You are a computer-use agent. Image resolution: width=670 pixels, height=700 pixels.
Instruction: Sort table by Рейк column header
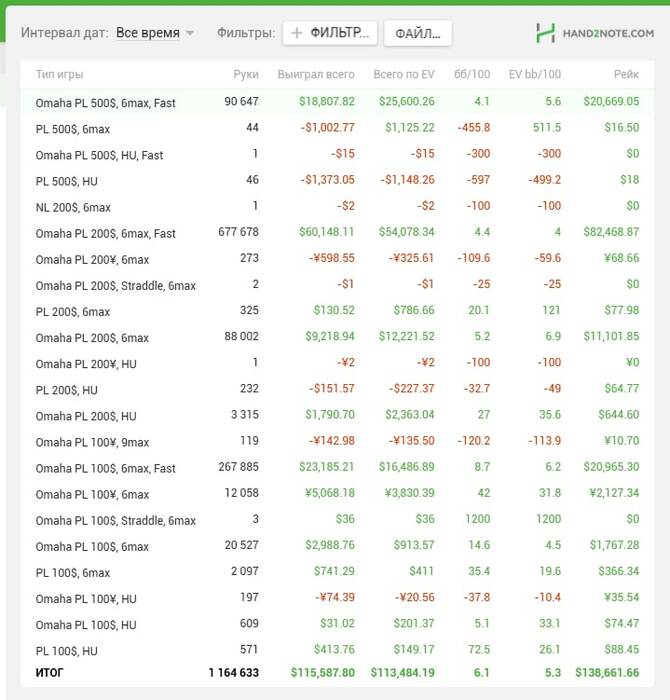(626, 74)
